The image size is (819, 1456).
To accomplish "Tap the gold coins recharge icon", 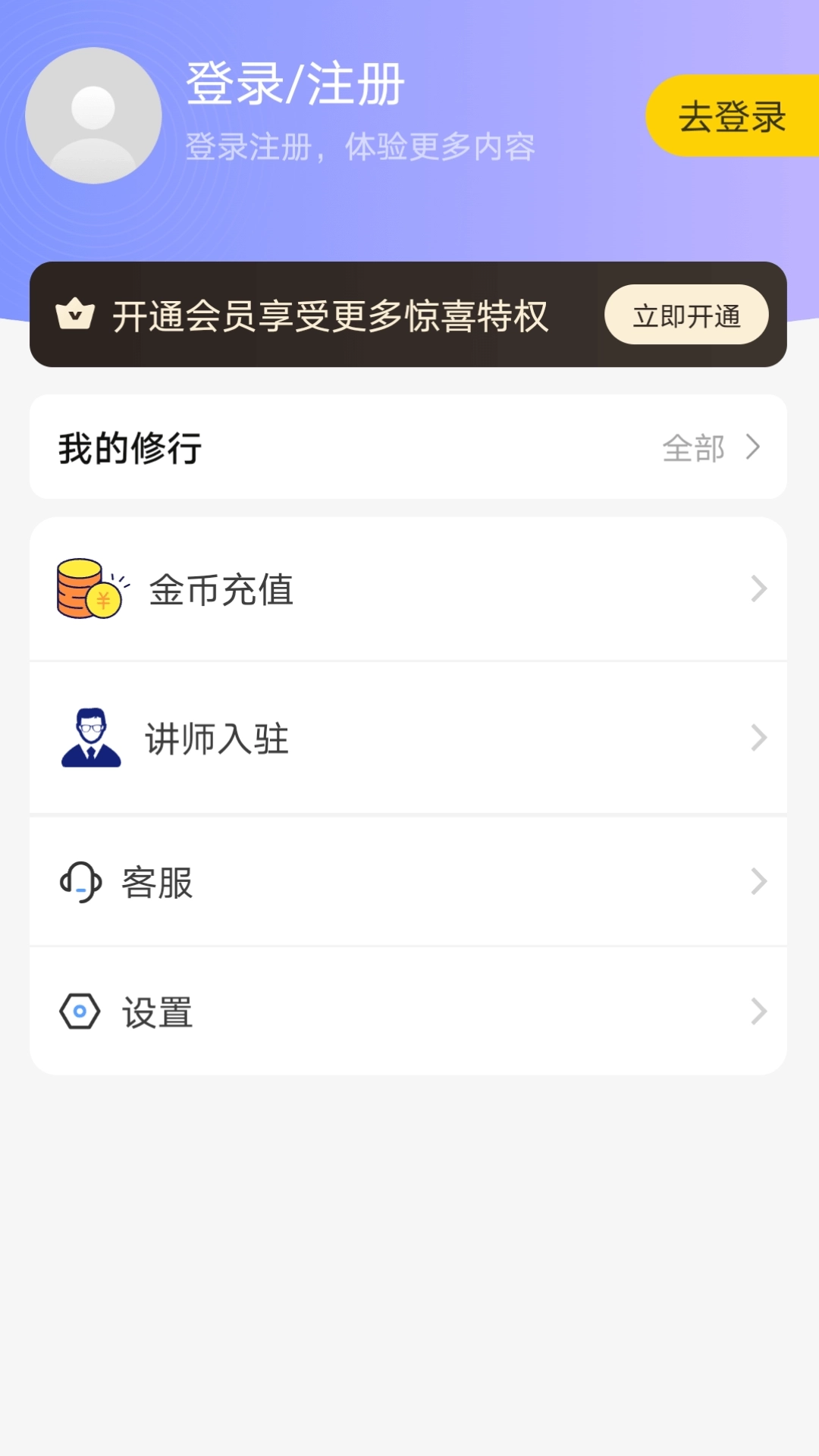I will pyautogui.click(x=83, y=590).
